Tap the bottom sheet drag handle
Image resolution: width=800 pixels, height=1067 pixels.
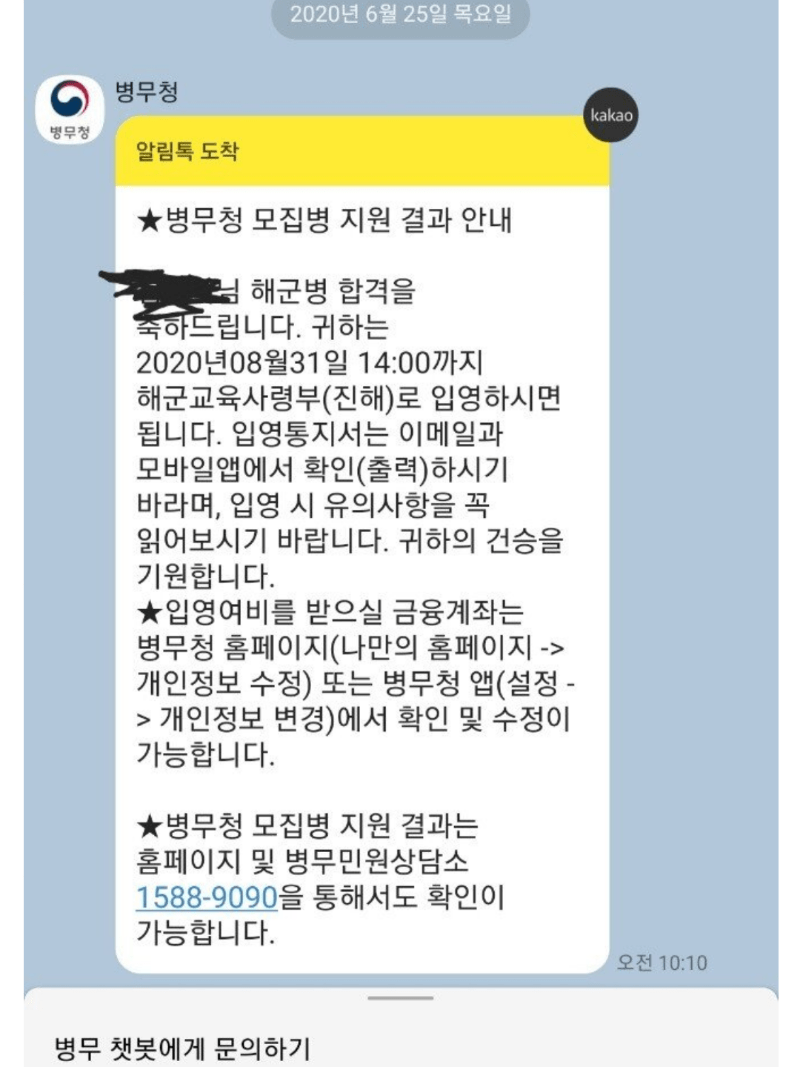pos(400,998)
